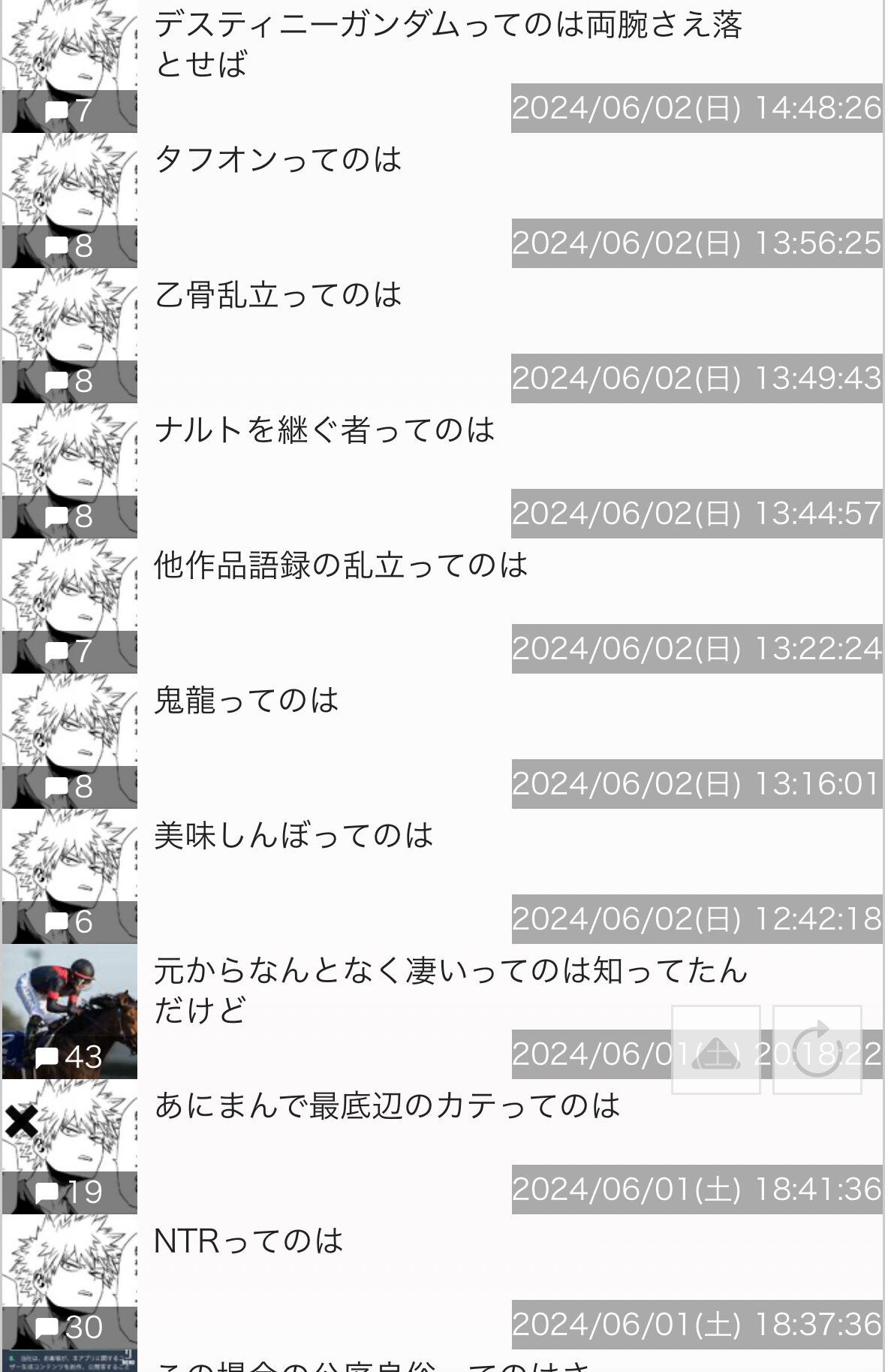Viewport: 885px width, 1372px height.
Task: Tap the scroll-to-top floating button
Action: coord(716,1049)
